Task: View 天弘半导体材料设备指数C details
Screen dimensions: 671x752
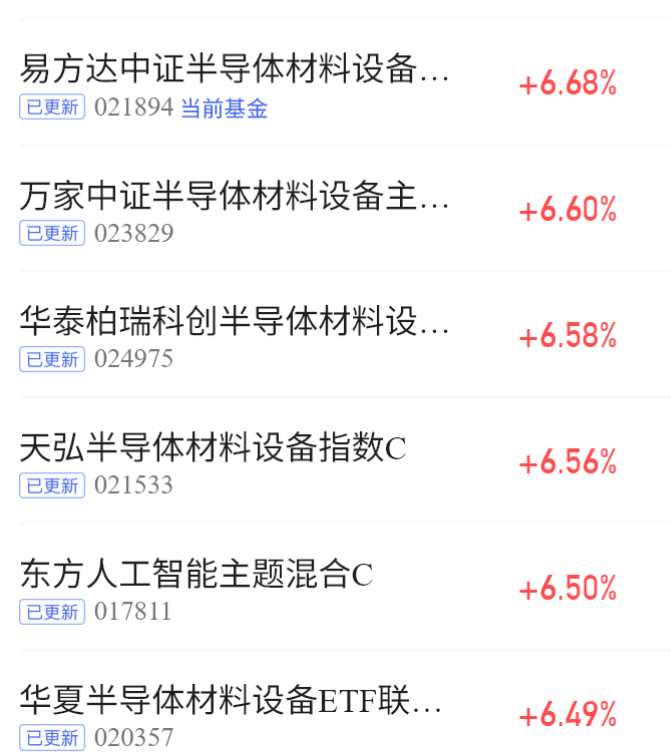Action: click(336, 461)
